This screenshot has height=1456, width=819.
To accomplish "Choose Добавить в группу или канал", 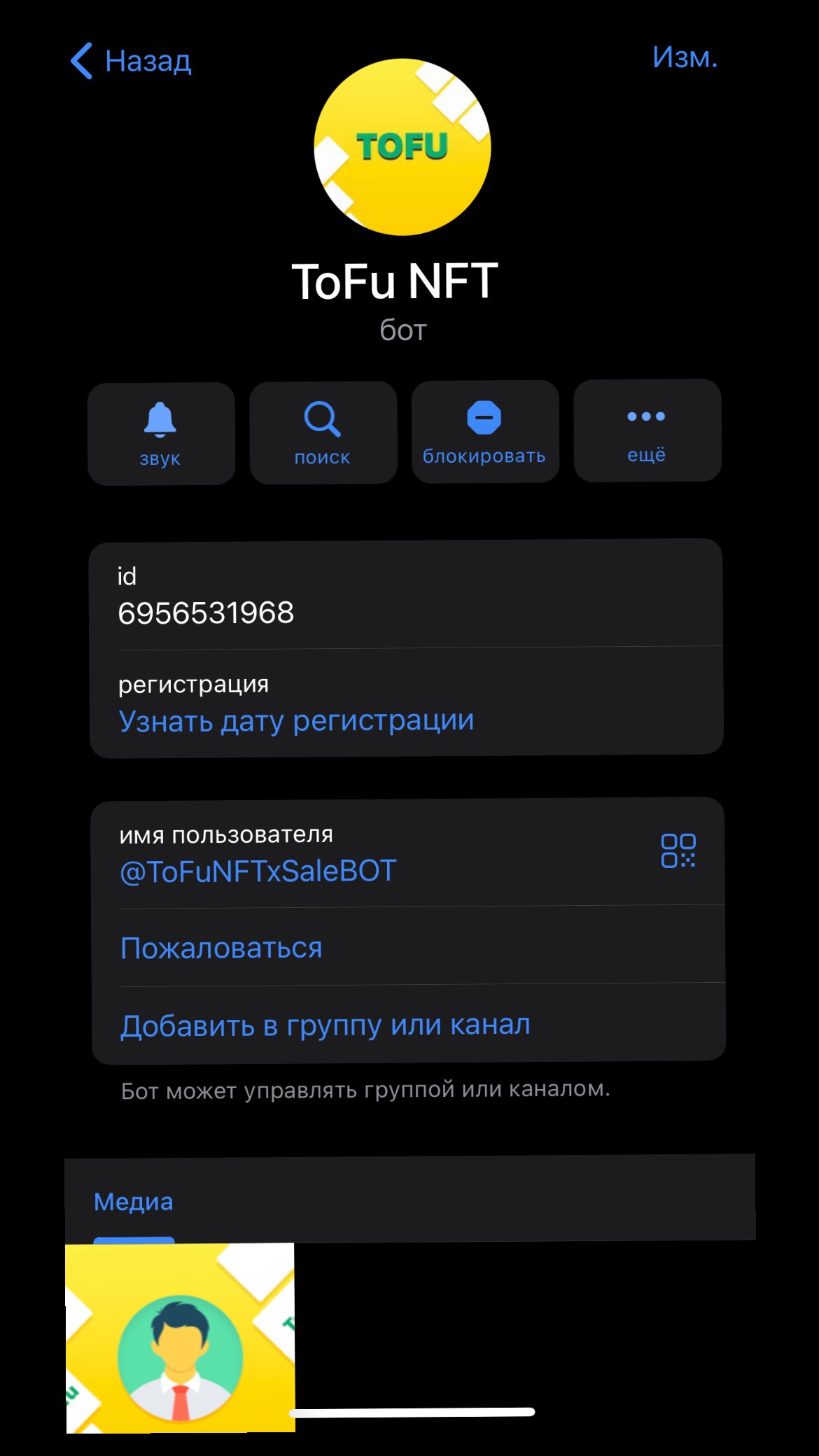I will tap(325, 1025).
